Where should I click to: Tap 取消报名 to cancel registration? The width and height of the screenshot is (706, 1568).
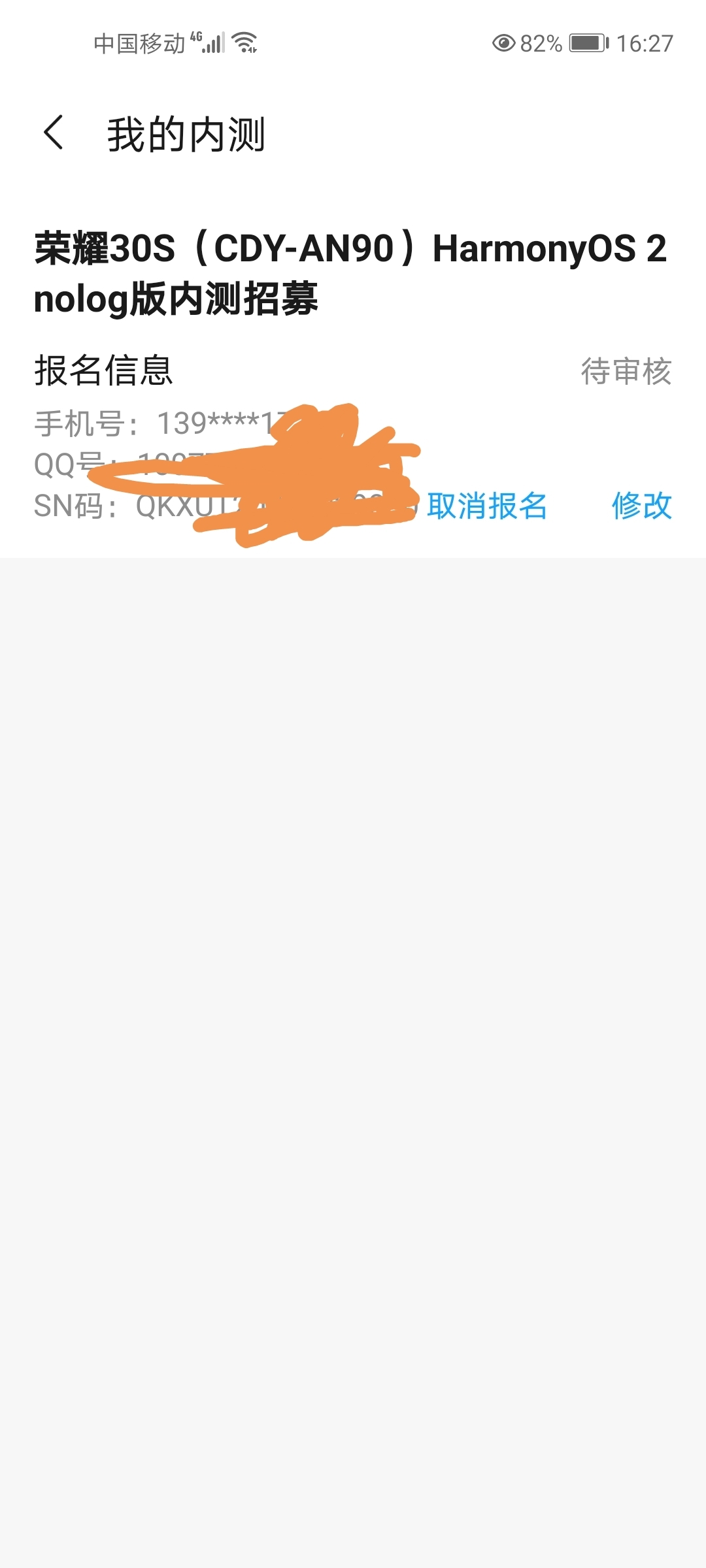pyautogui.click(x=487, y=506)
